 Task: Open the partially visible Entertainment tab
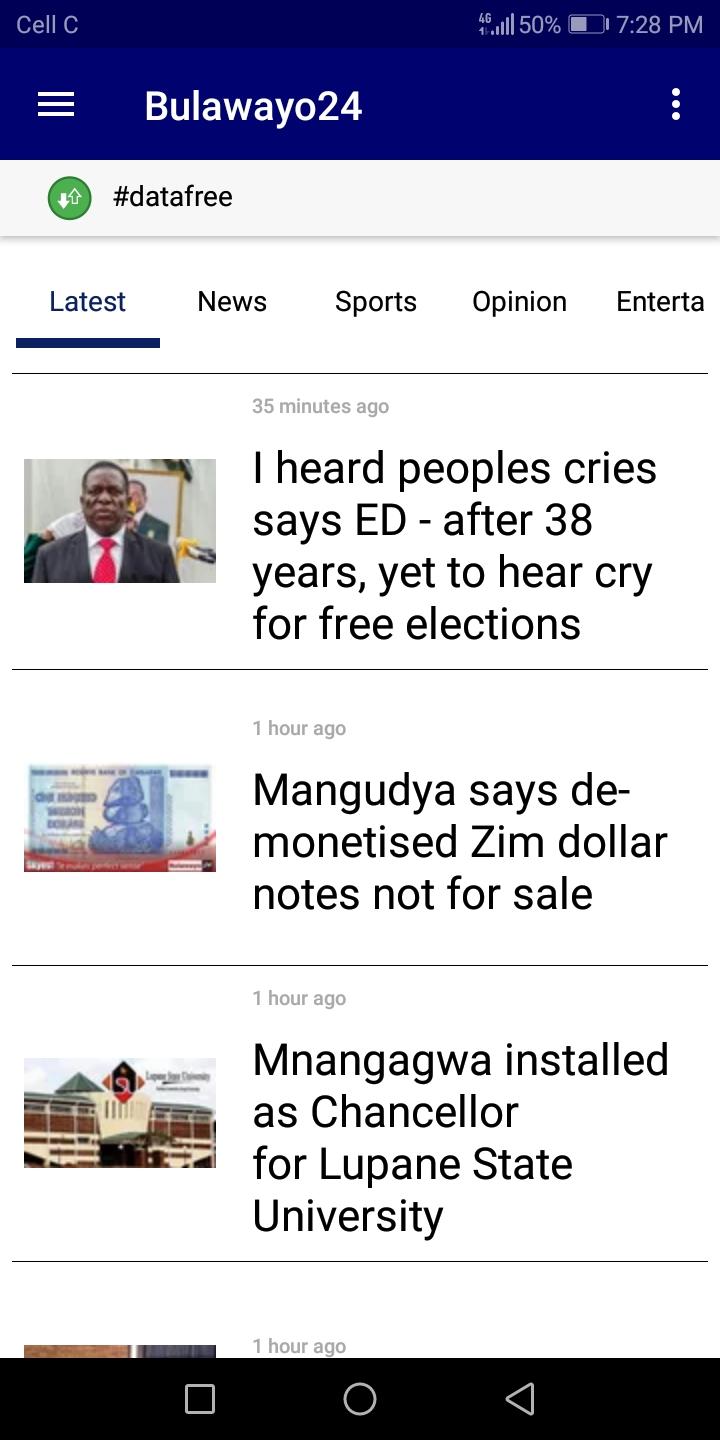click(x=660, y=302)
